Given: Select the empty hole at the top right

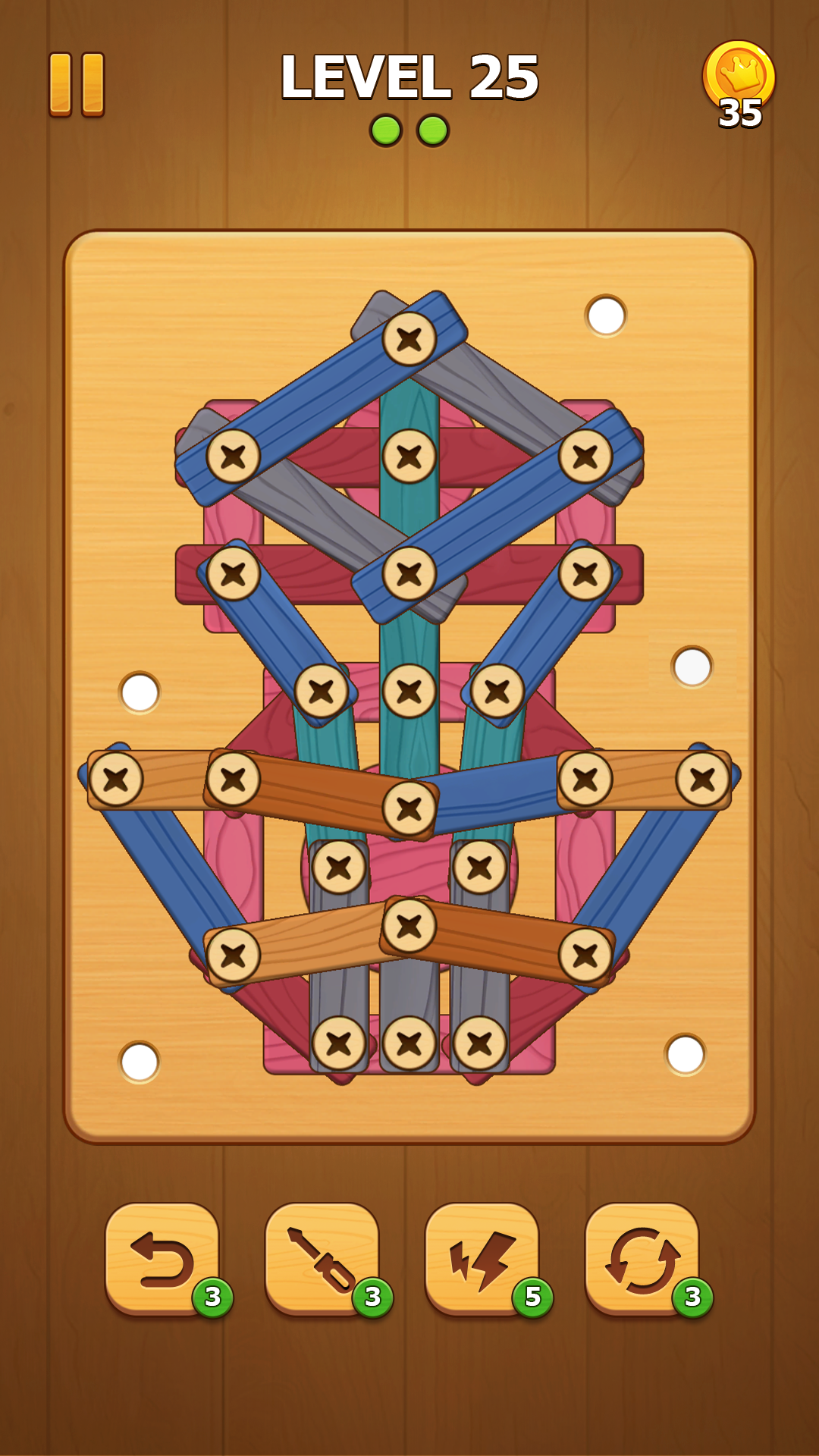Looking at the screenshot, I should (x=606, y=315).
